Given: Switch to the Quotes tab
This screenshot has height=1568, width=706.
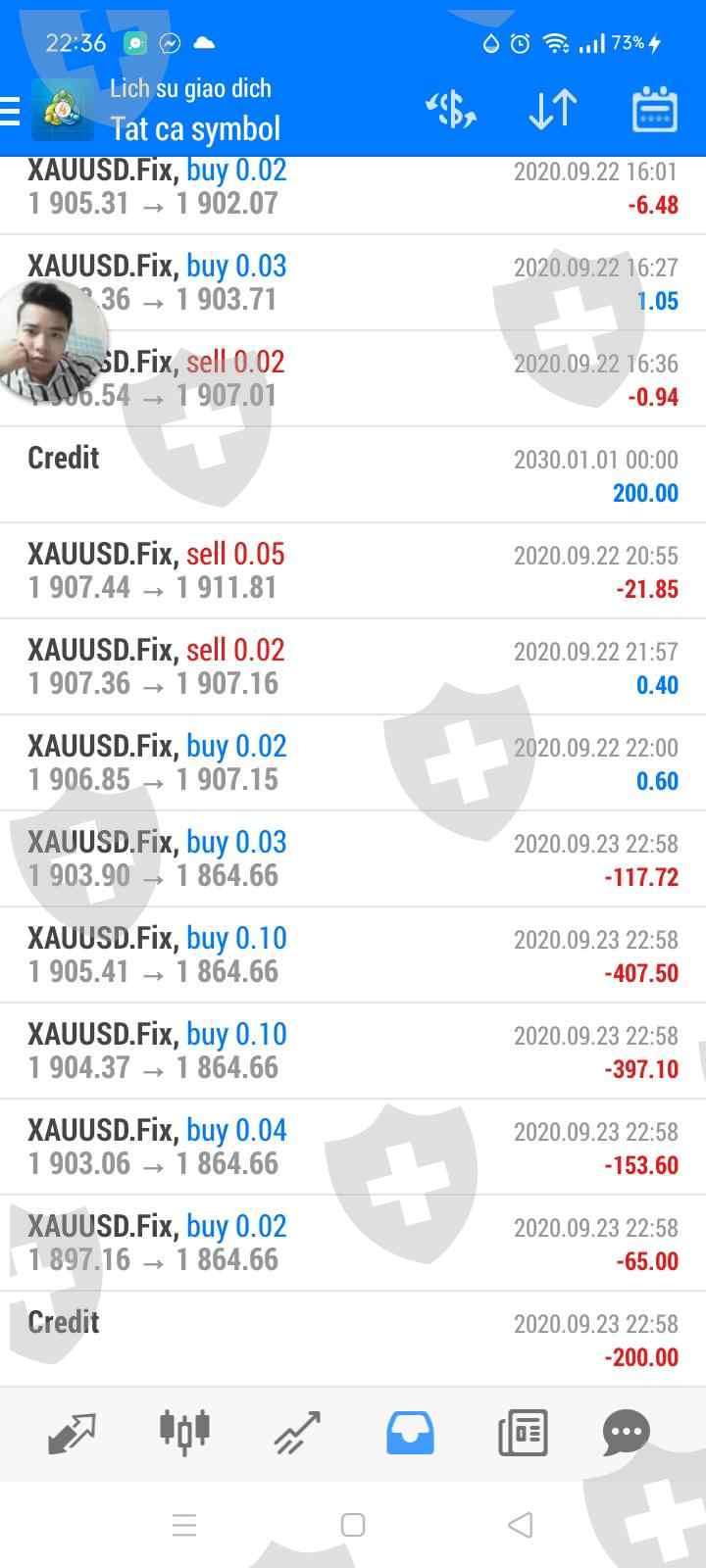Looking at the screenshot, I should [72, 1433].
